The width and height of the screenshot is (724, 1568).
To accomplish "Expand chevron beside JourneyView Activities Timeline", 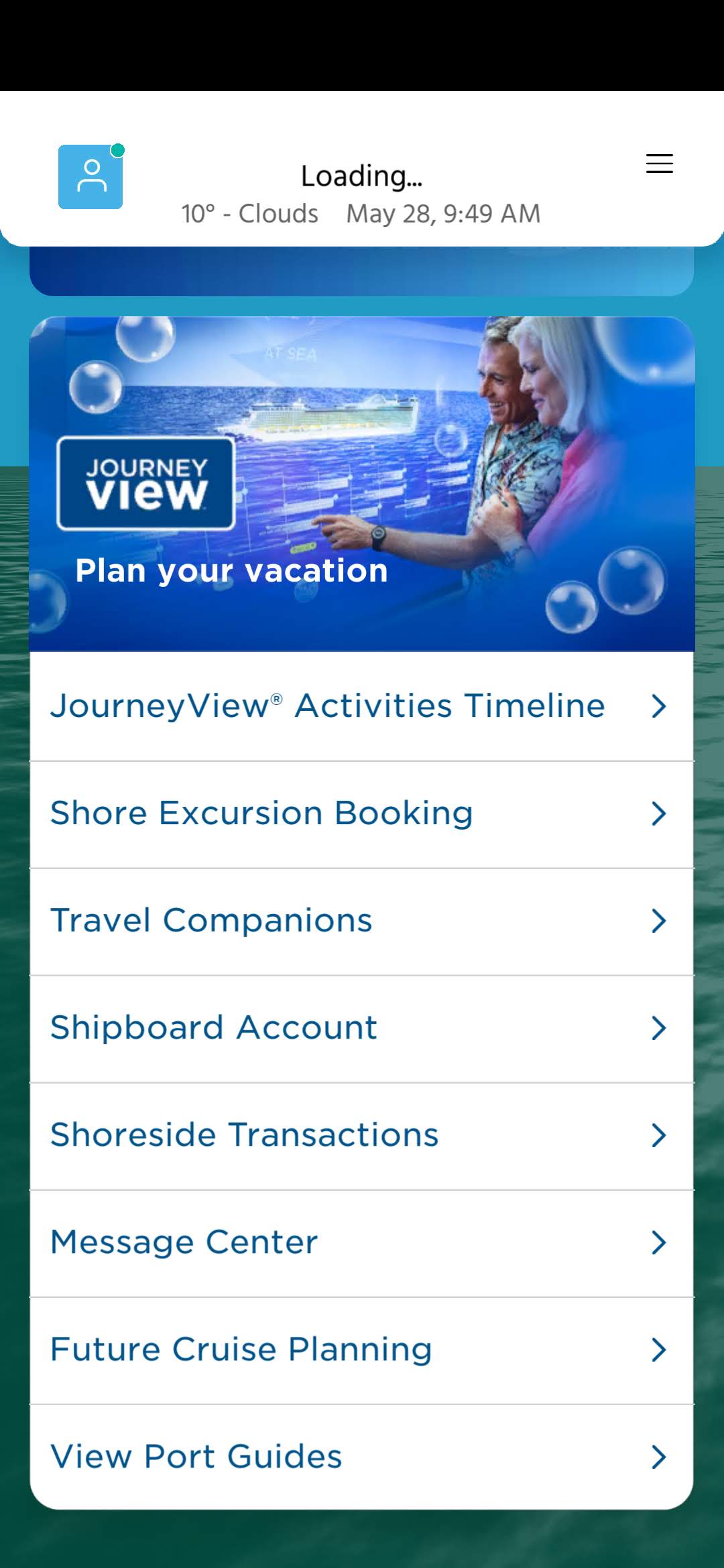I will click(658, 706).
